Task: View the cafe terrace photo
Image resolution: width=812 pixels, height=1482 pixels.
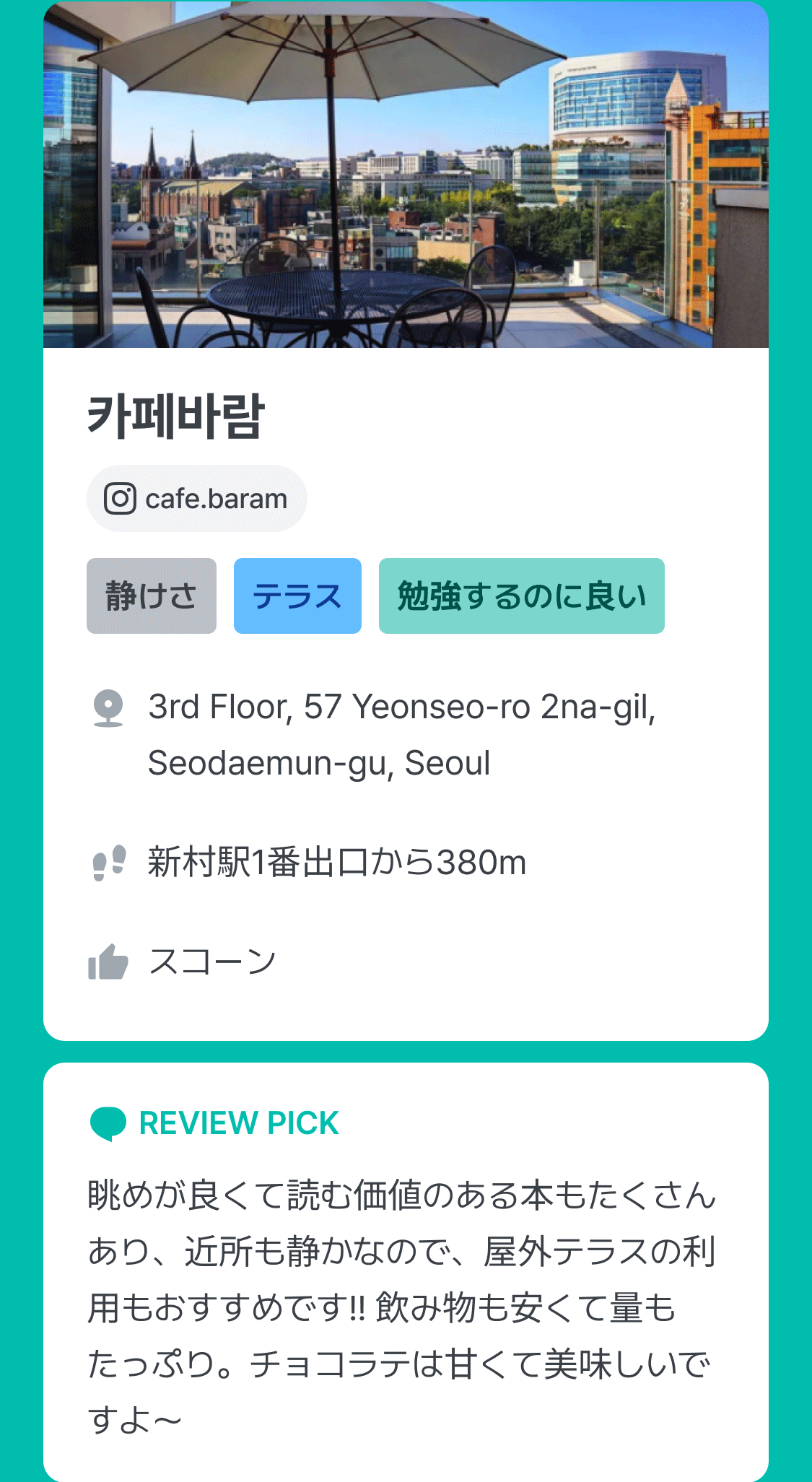Action: (x=406, y=175)
